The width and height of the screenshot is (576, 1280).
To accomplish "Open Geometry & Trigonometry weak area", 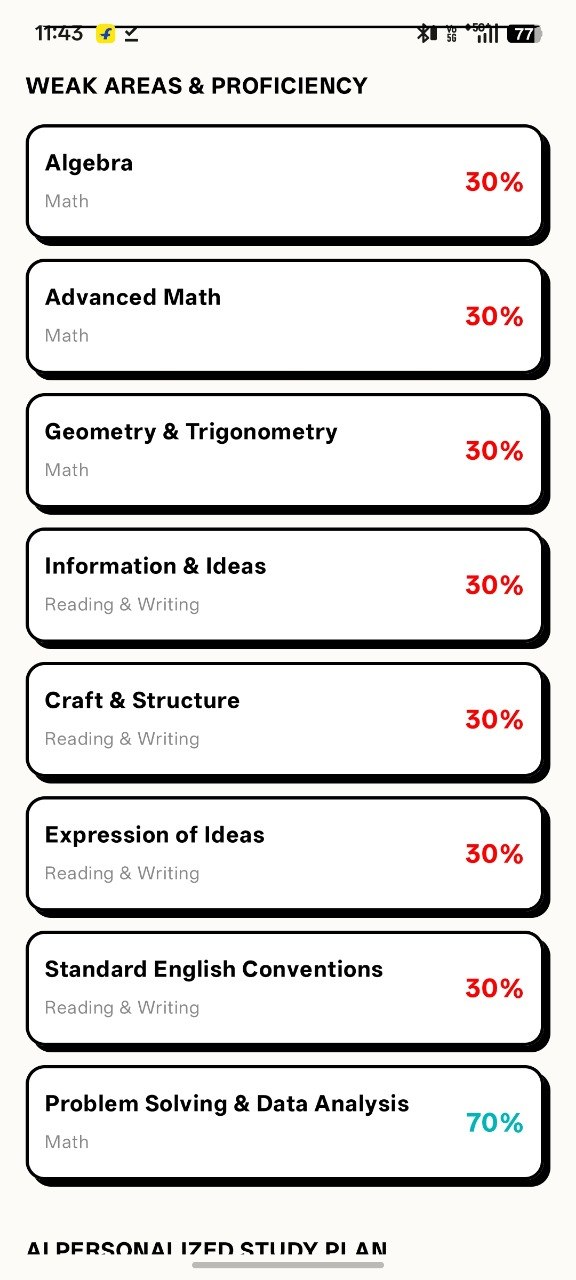I will pos(285,450).
